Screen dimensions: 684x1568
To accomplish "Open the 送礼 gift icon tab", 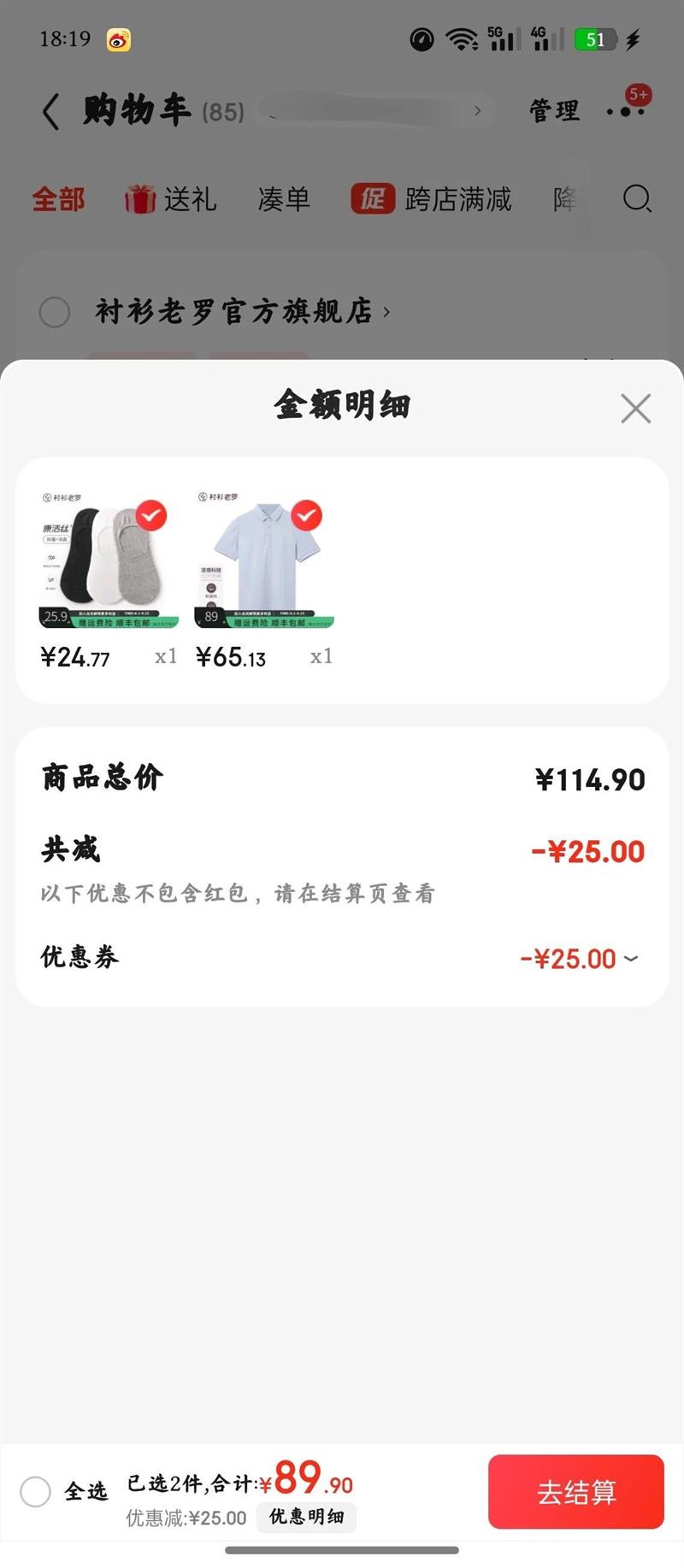I will tap(171, 198).
